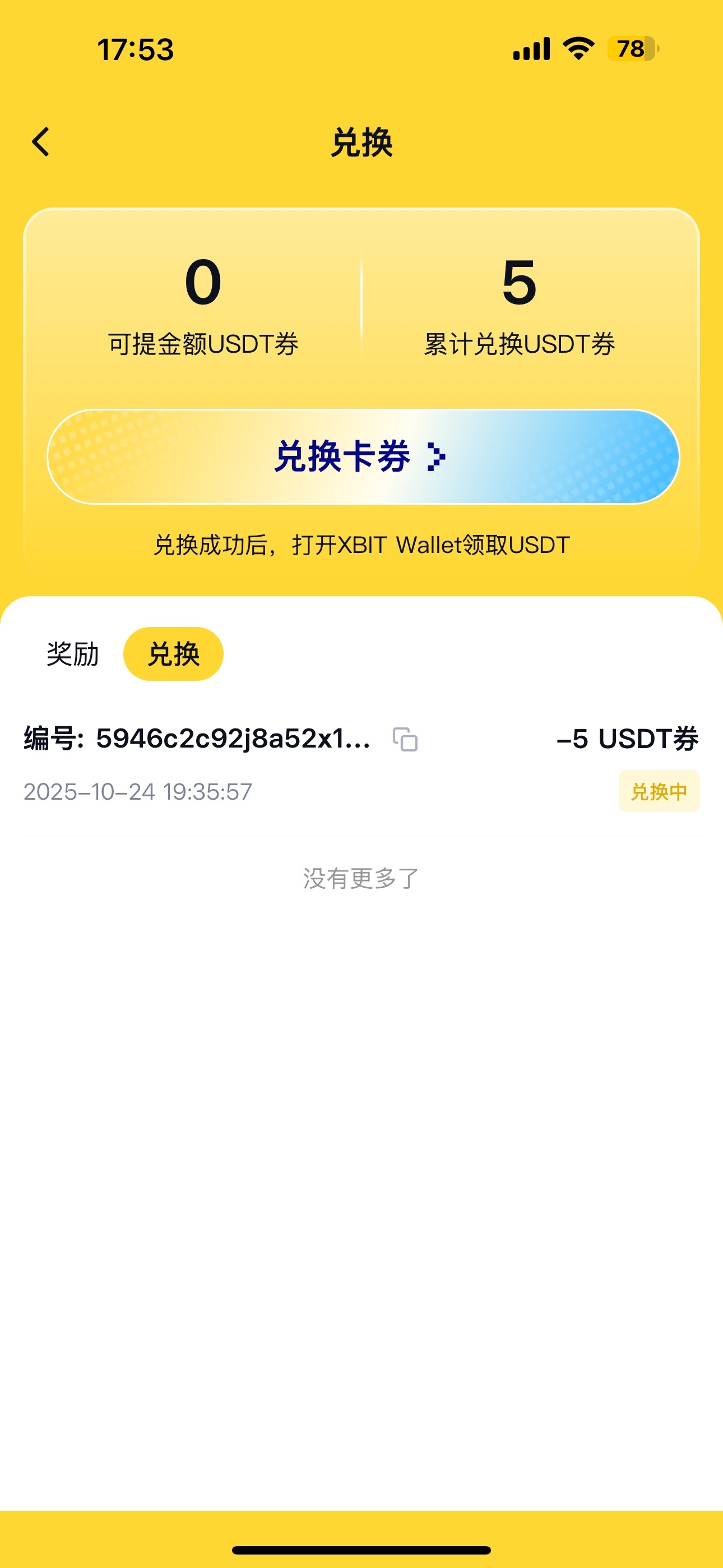Tap the 兑换卡券 redeem voucher button
The height and width of the screenshot is (1568, 723).
[363, 456]
